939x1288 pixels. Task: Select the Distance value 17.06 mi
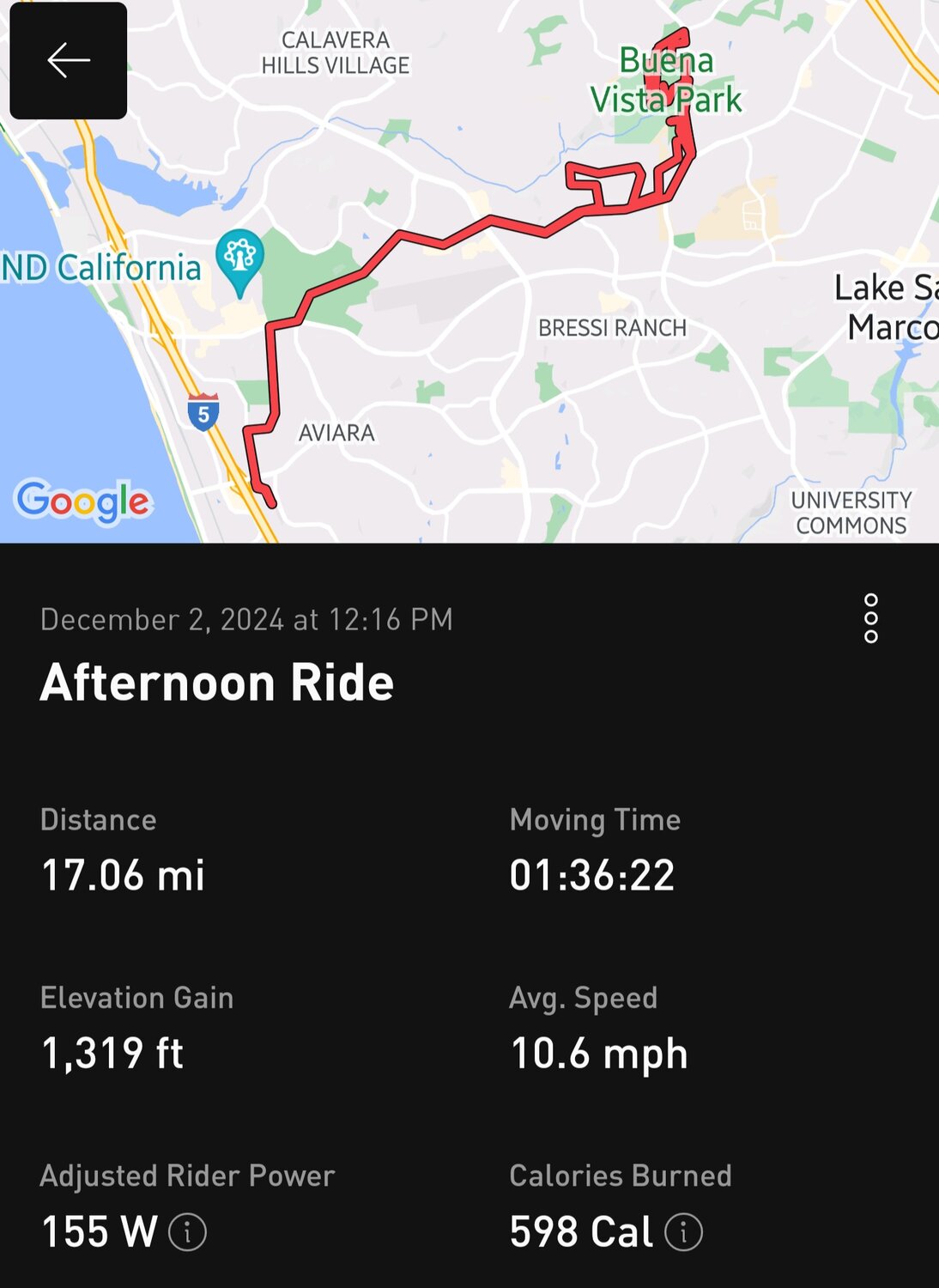click(x=124, y=875)
